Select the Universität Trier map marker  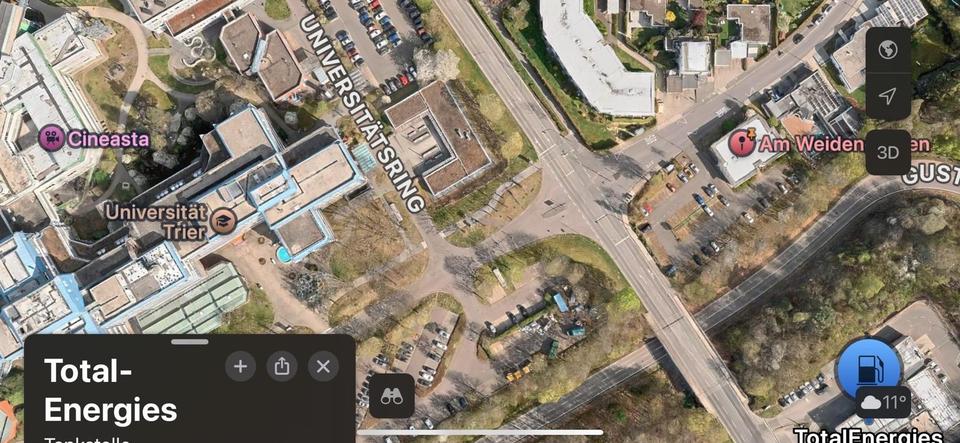pos(223,222)
